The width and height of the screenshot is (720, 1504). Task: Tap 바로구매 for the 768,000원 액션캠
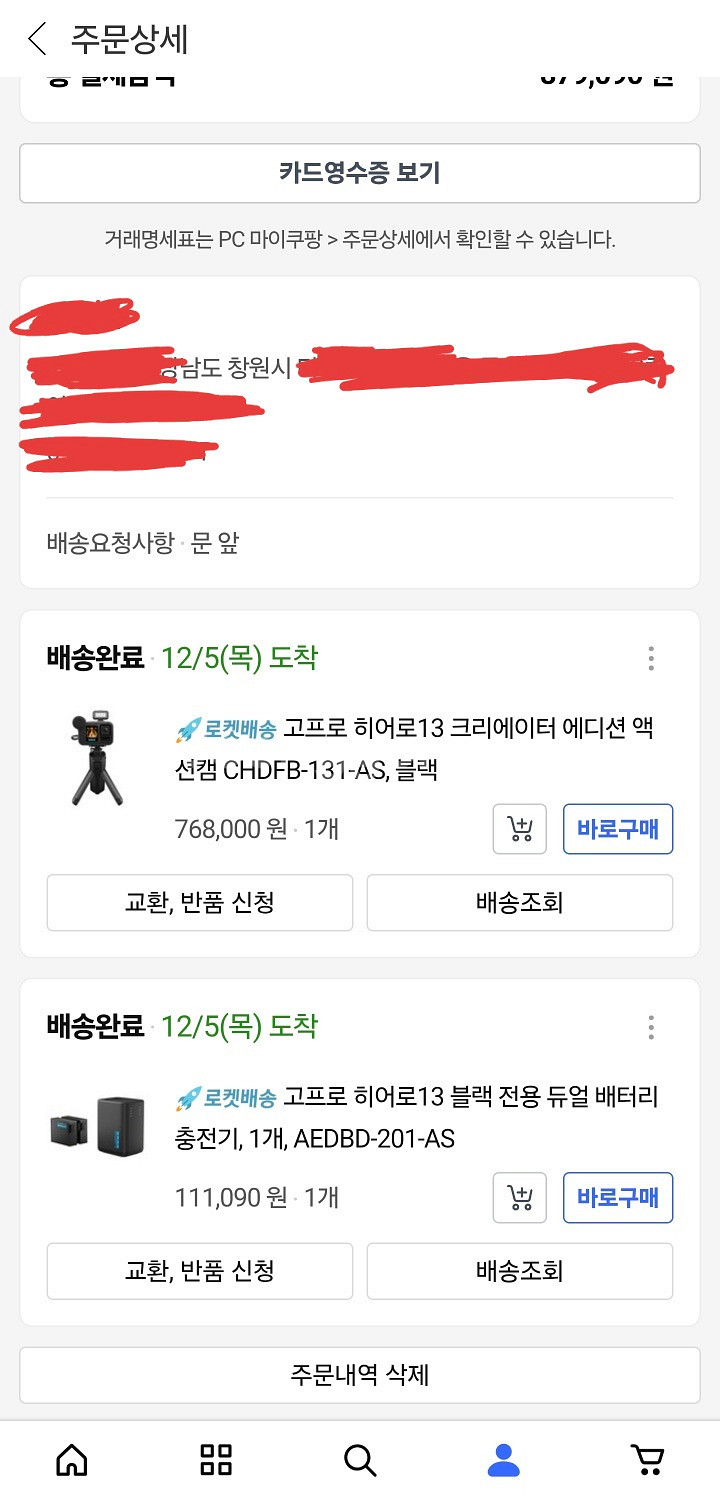pos(618,829)
